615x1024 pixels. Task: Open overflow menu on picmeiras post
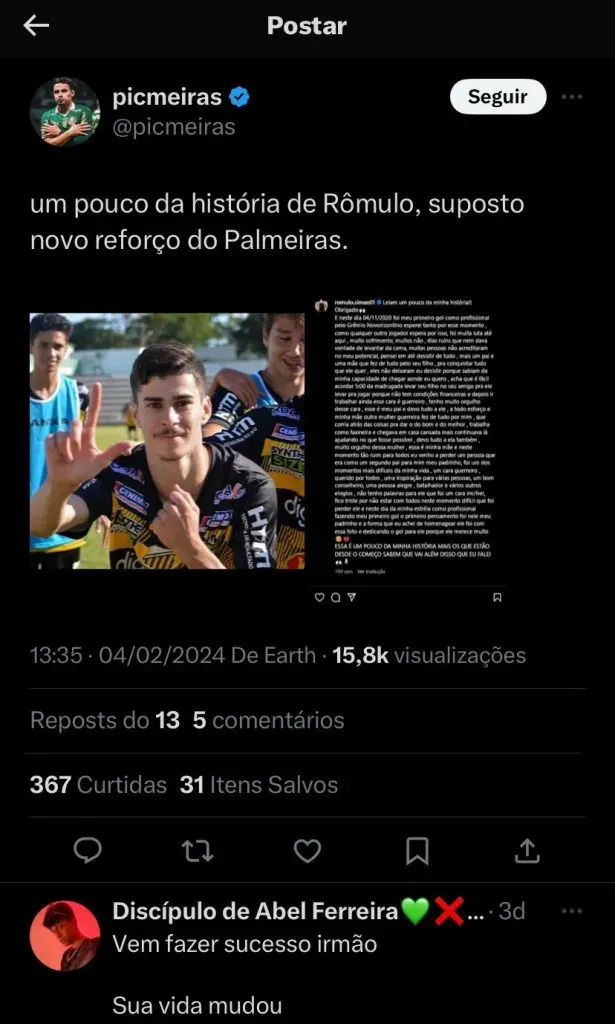(572, 97)
